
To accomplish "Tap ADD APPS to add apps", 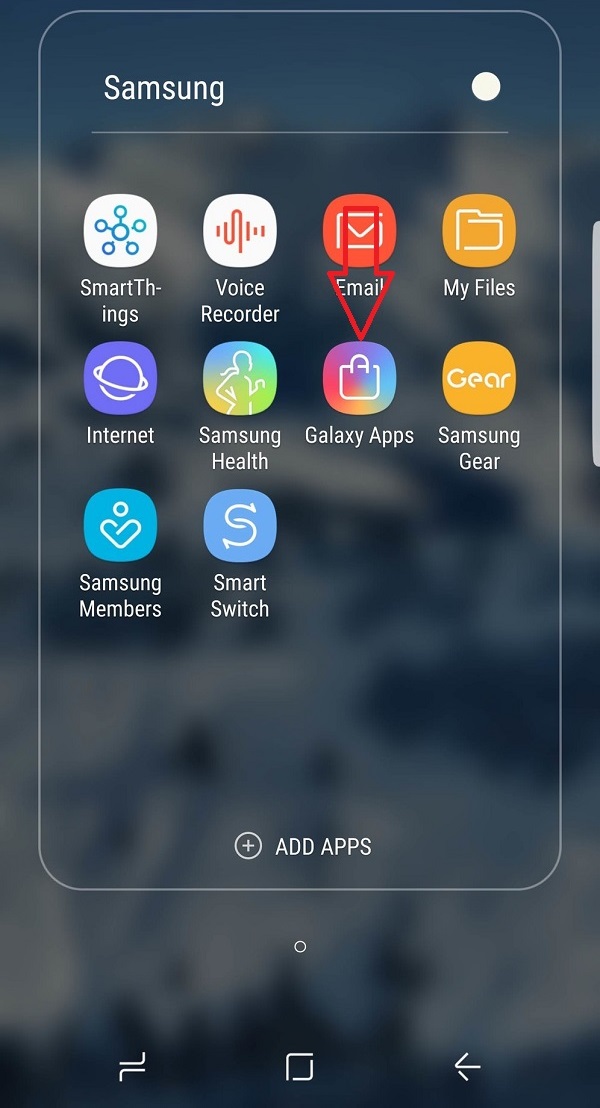I will [303, 846].
